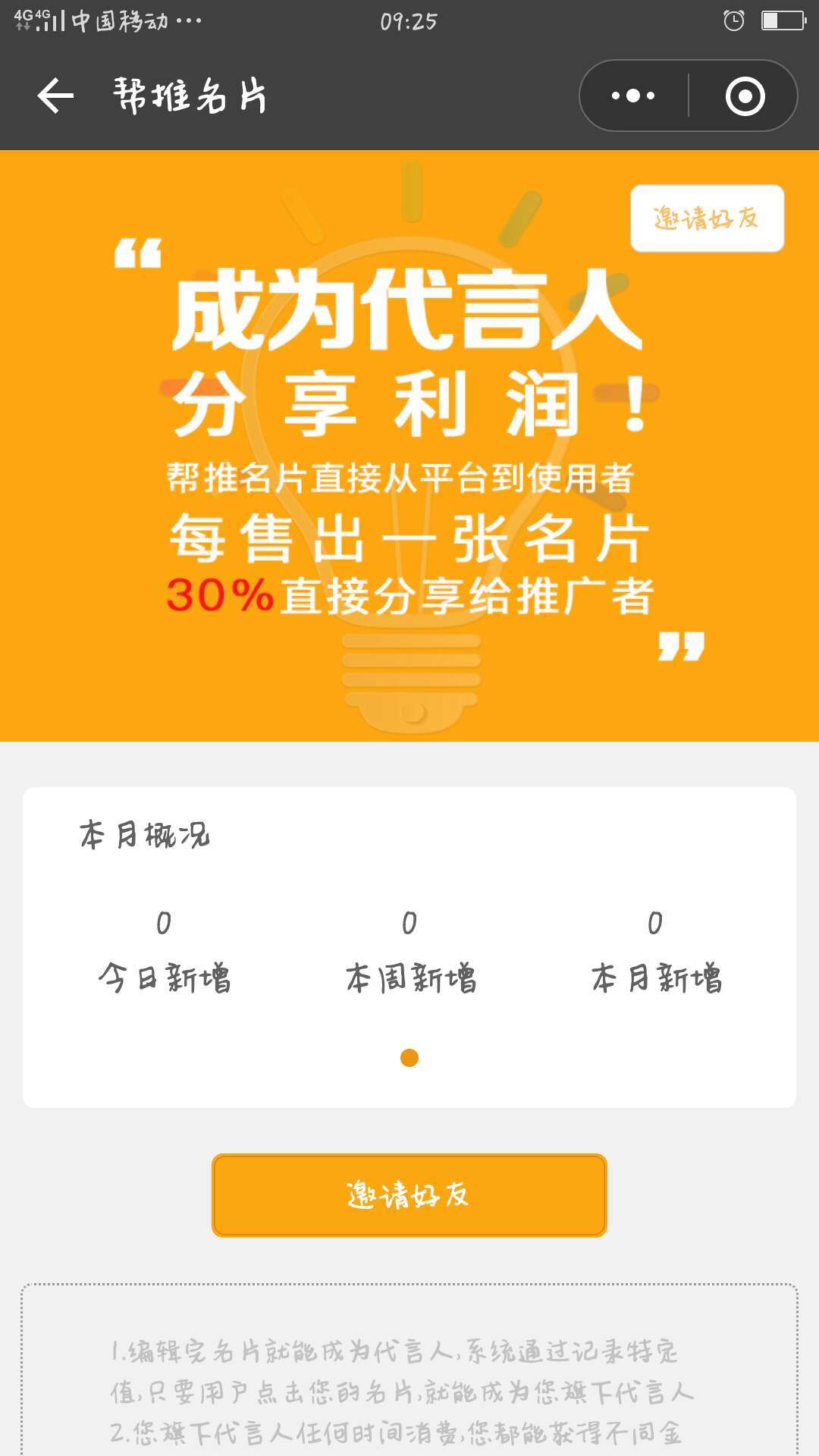Go back from 帮推名片 page
The height and width of the screenshot is (1456, 819).
(55, 96)
